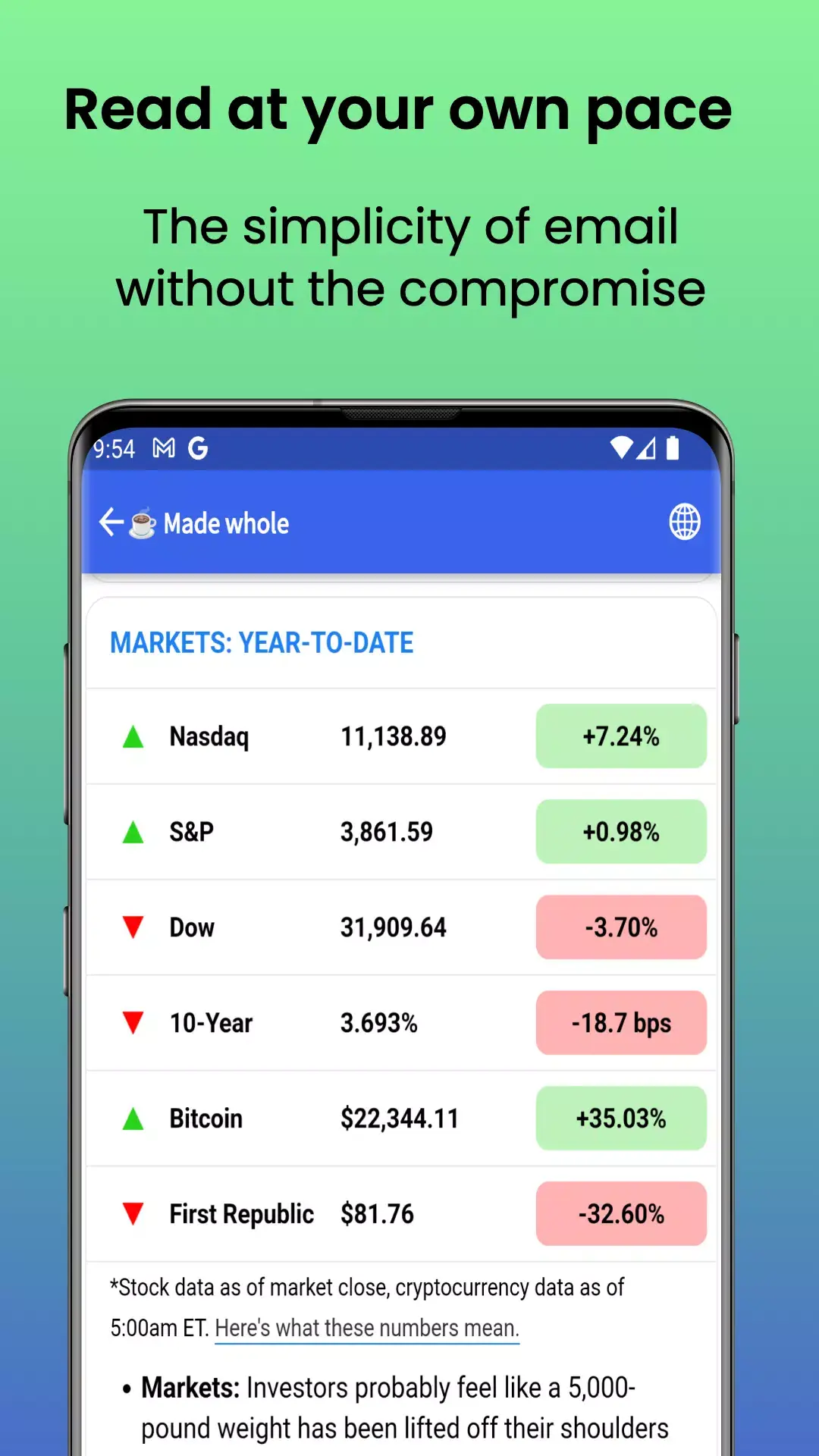Tap the +7.24% badge for Nasdaq
819x1456 pixels.
pyautogui.click(x=621, y=736)
